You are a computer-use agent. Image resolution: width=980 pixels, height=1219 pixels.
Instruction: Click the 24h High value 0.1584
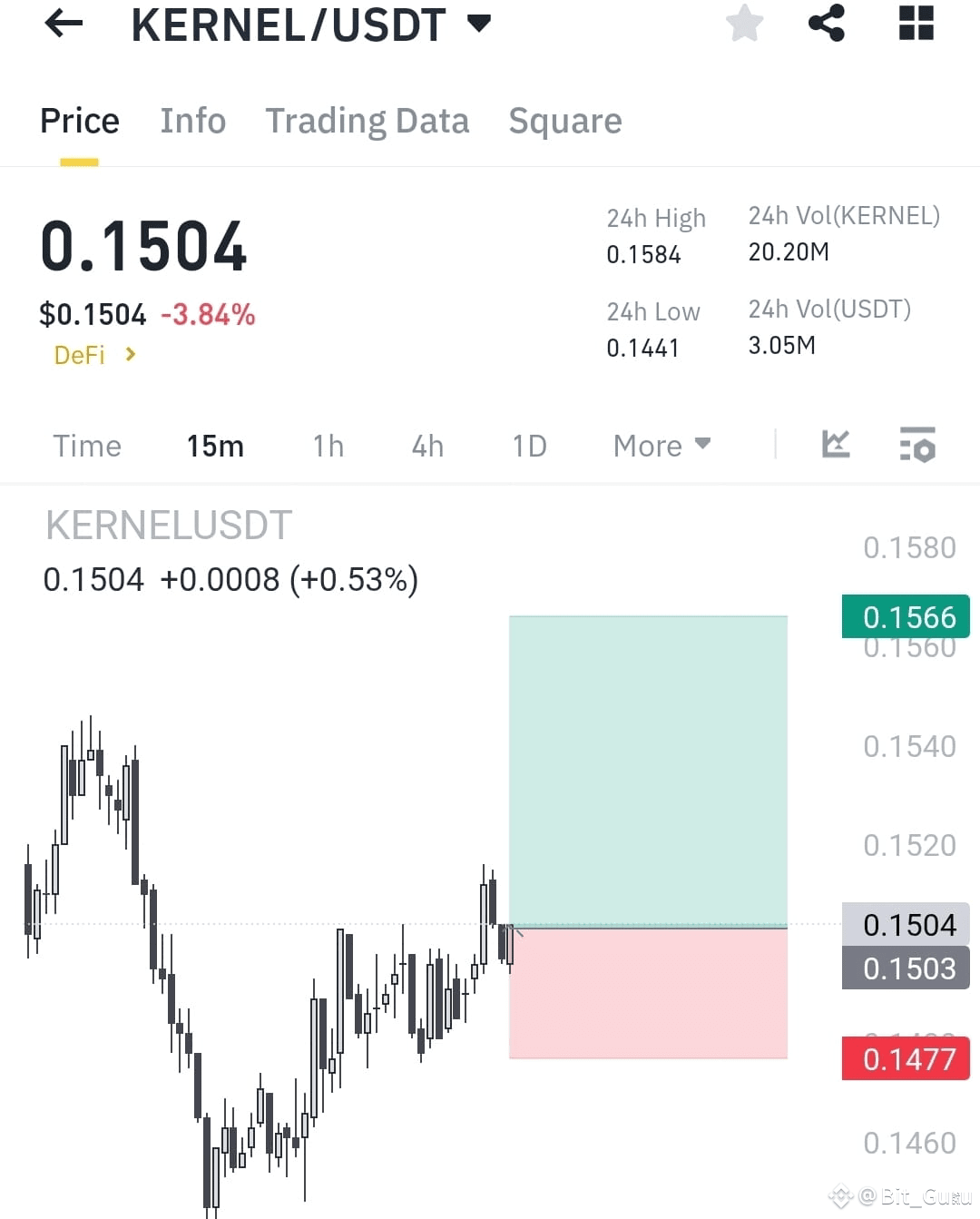(x=644, y=254)
